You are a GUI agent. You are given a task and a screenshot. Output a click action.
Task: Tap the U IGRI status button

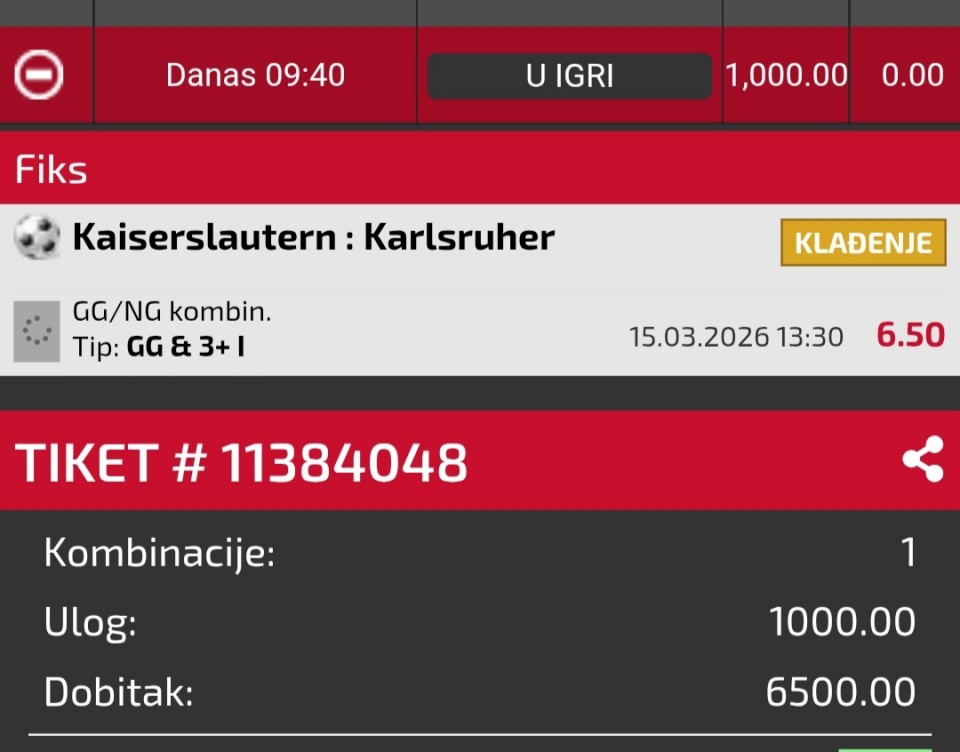tap(569, 76)
